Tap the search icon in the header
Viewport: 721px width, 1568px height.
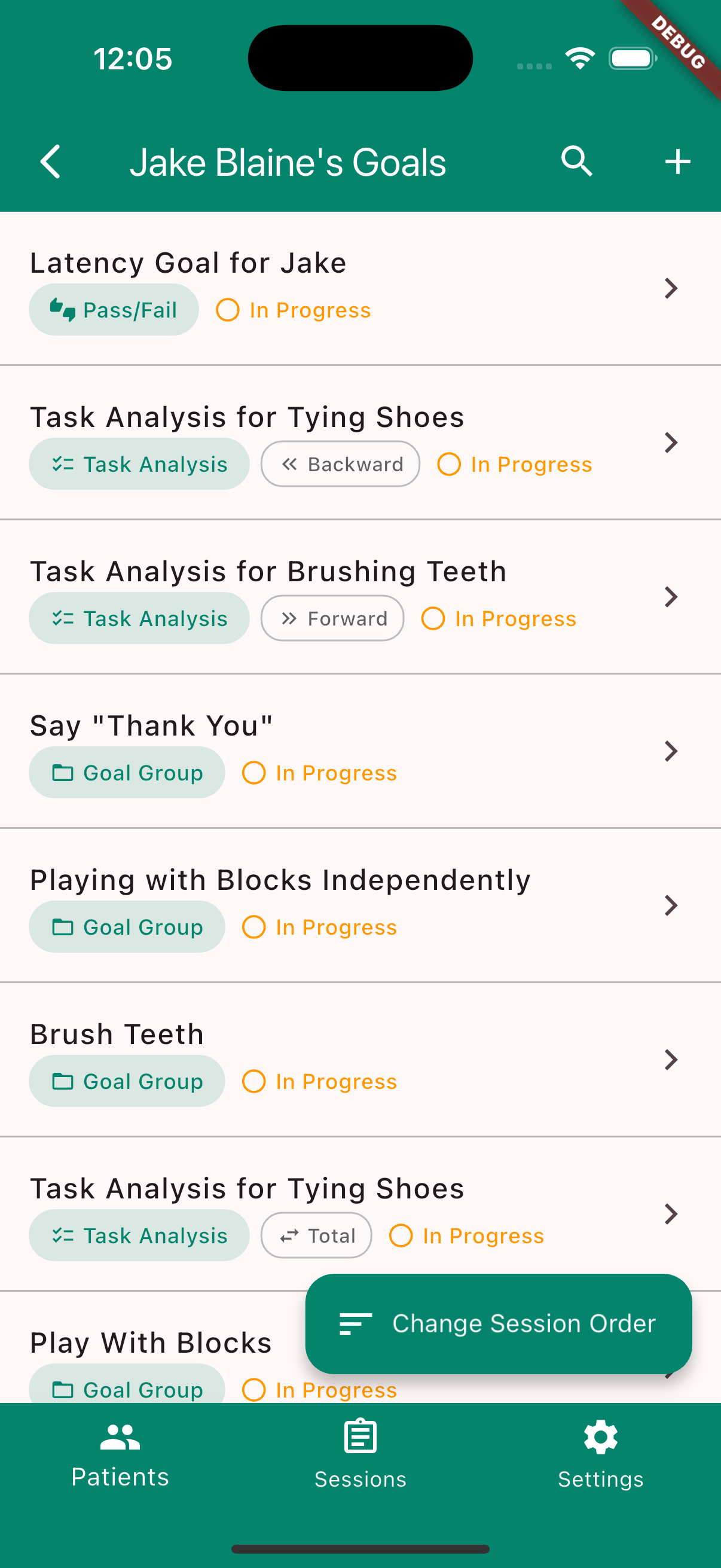click(x=577, y=161)
